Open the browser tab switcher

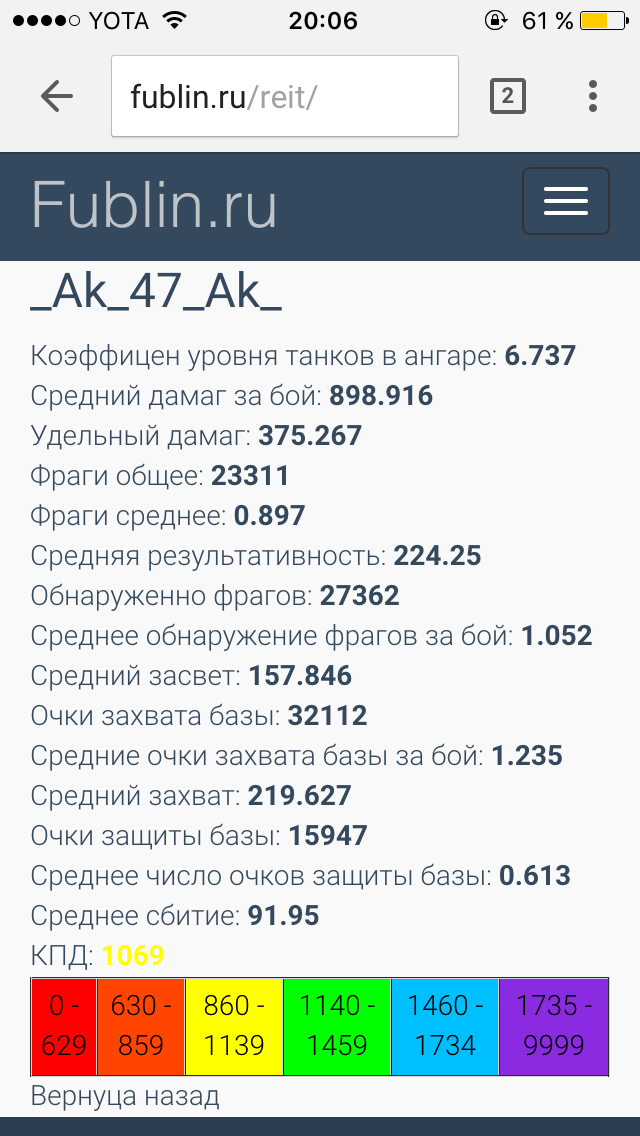click(508, 96)
